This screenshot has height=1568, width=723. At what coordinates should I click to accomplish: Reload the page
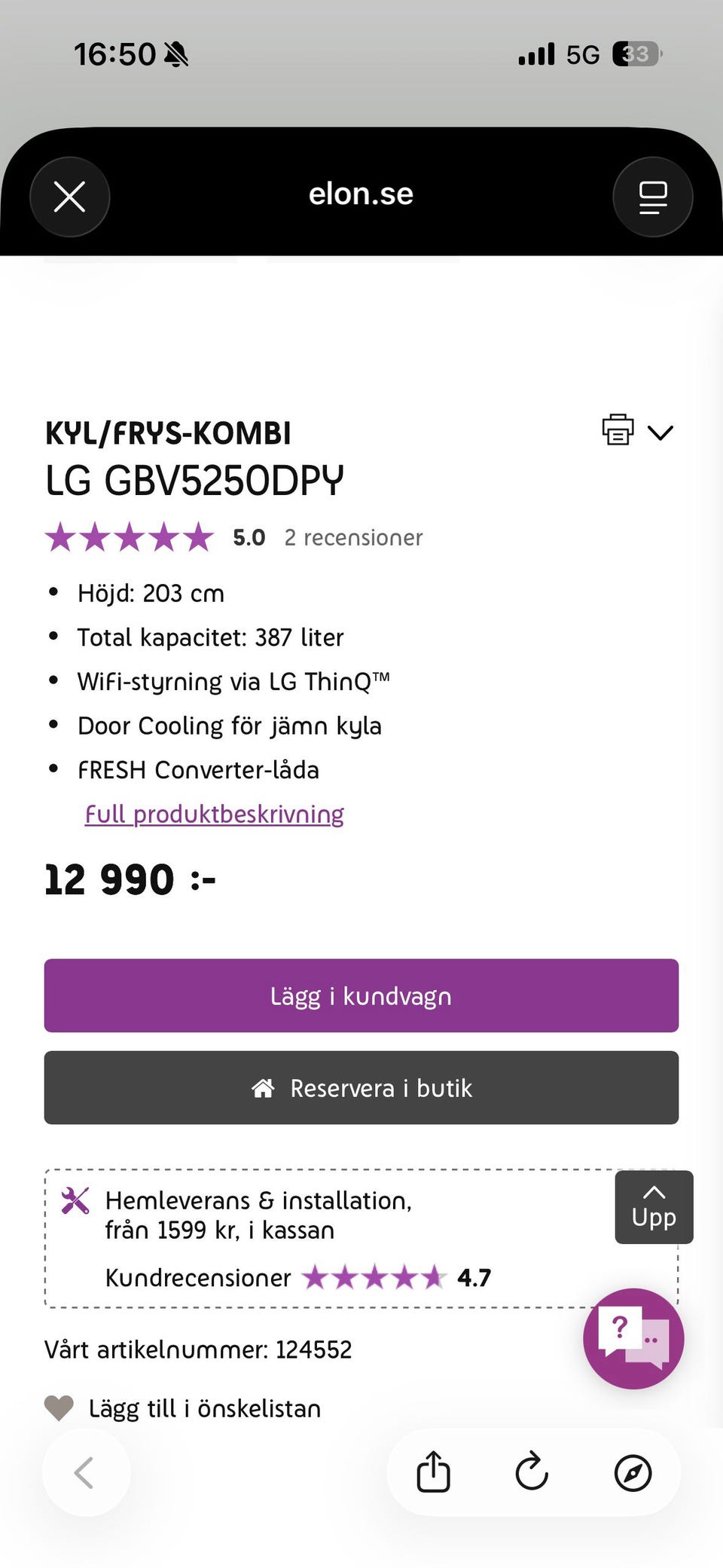[x=532, y=1472]
